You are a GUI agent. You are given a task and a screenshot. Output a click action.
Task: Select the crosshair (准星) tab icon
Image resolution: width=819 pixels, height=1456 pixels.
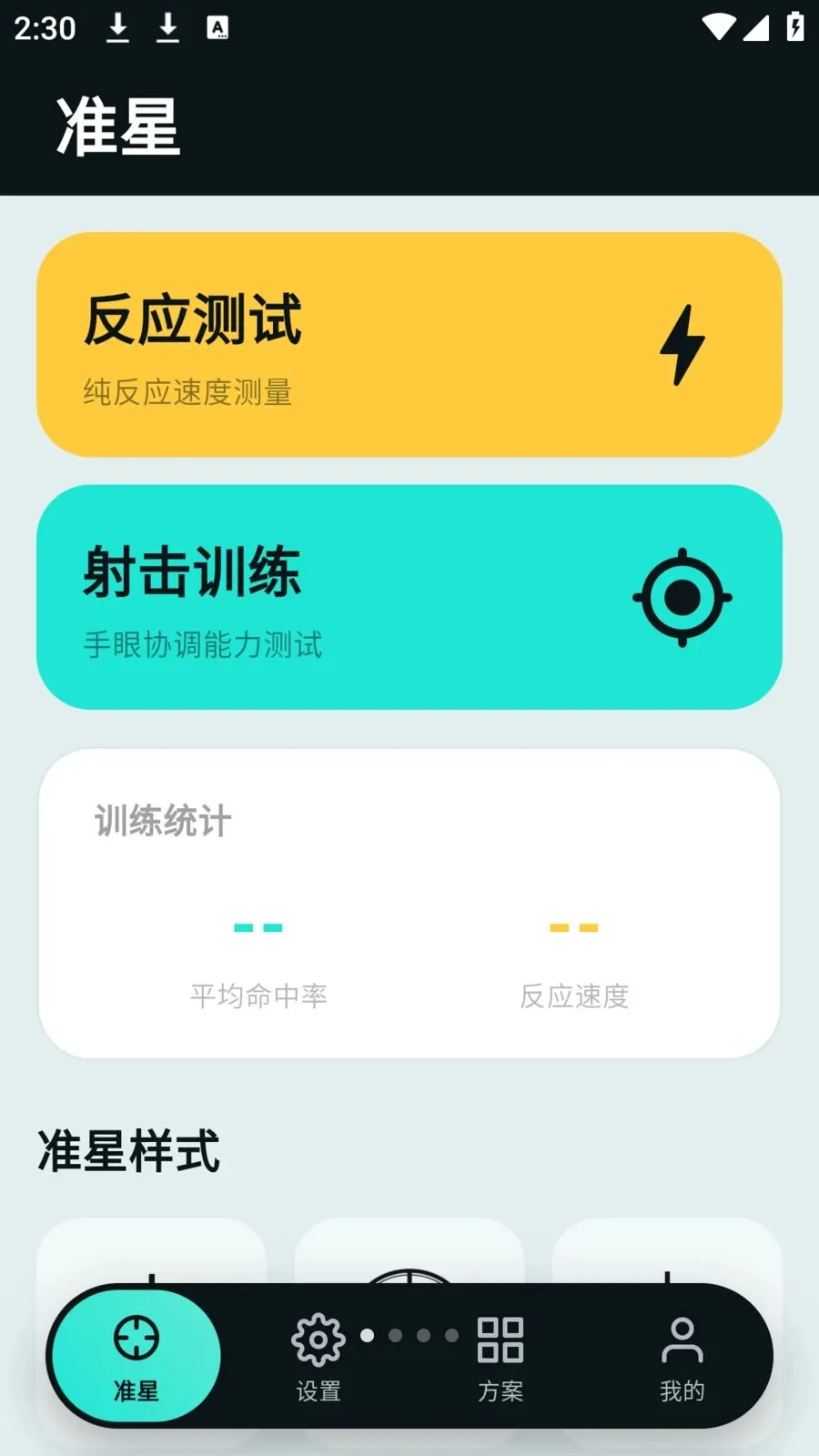135,1338
